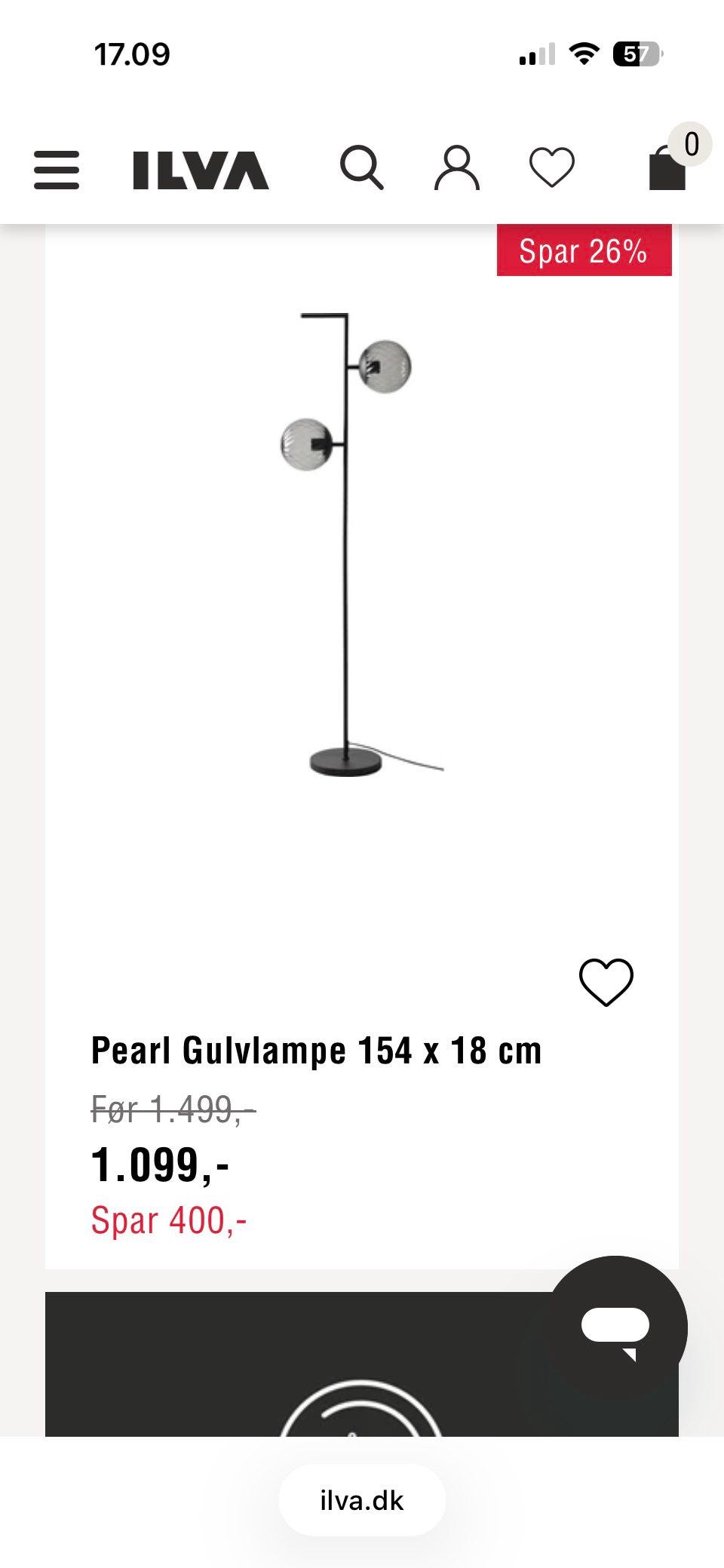
Task: Click the clock showing 17.09
Action: point(133,54)
